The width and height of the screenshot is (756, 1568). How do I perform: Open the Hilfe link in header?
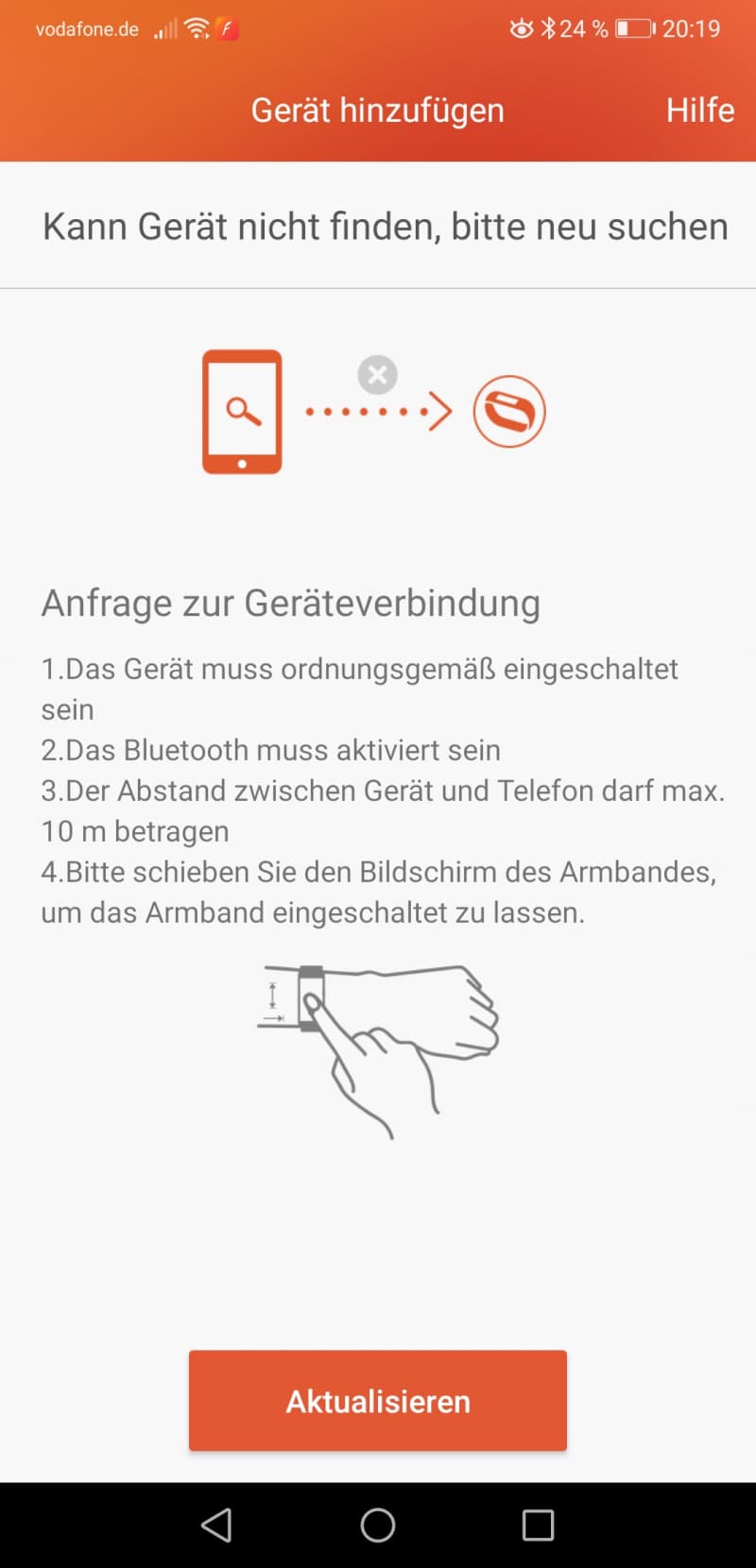[700, 111]
